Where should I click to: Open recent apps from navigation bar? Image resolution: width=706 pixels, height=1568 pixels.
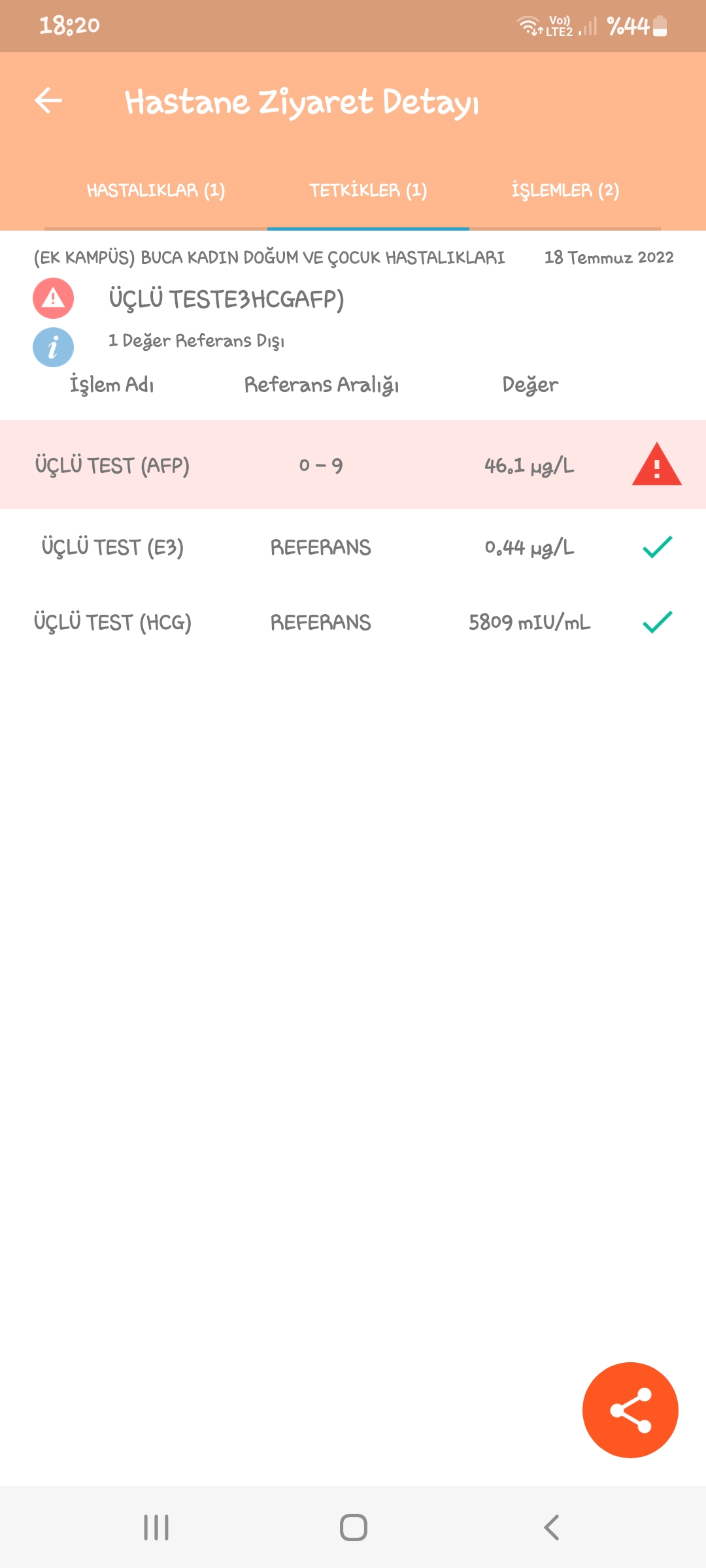point(156,1527)
